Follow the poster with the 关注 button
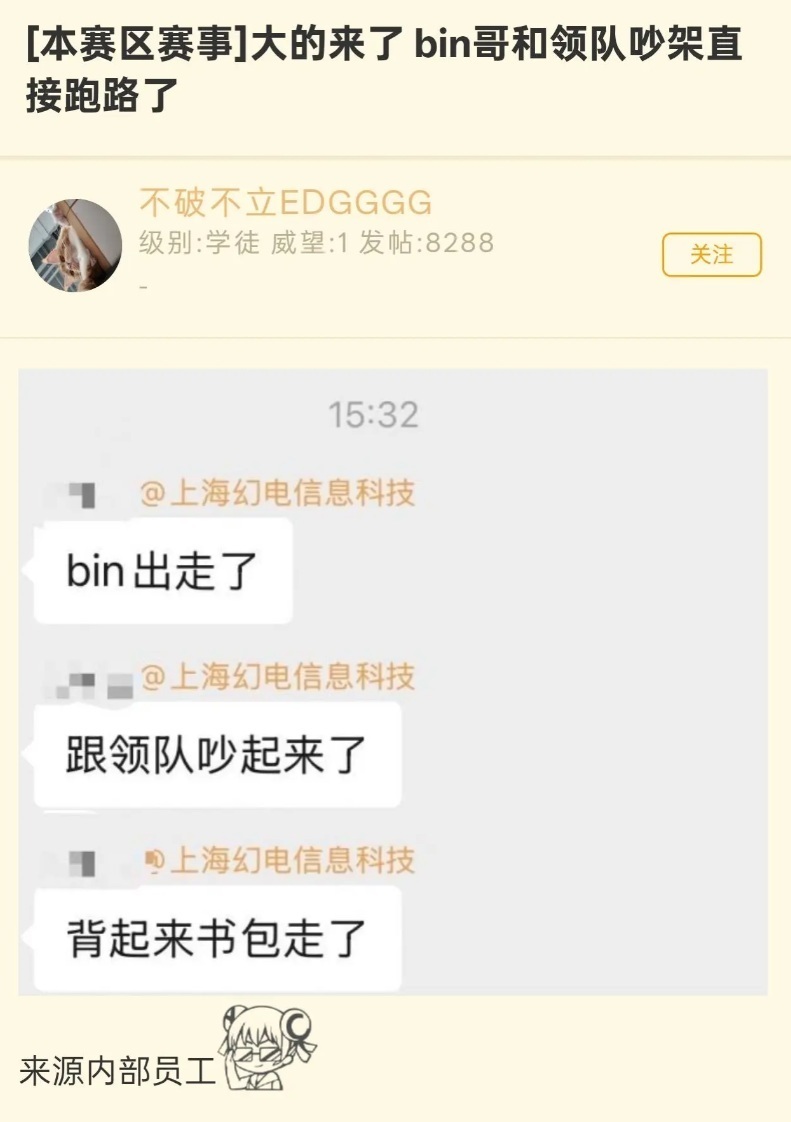791x1122 pixels. (711, 255)
